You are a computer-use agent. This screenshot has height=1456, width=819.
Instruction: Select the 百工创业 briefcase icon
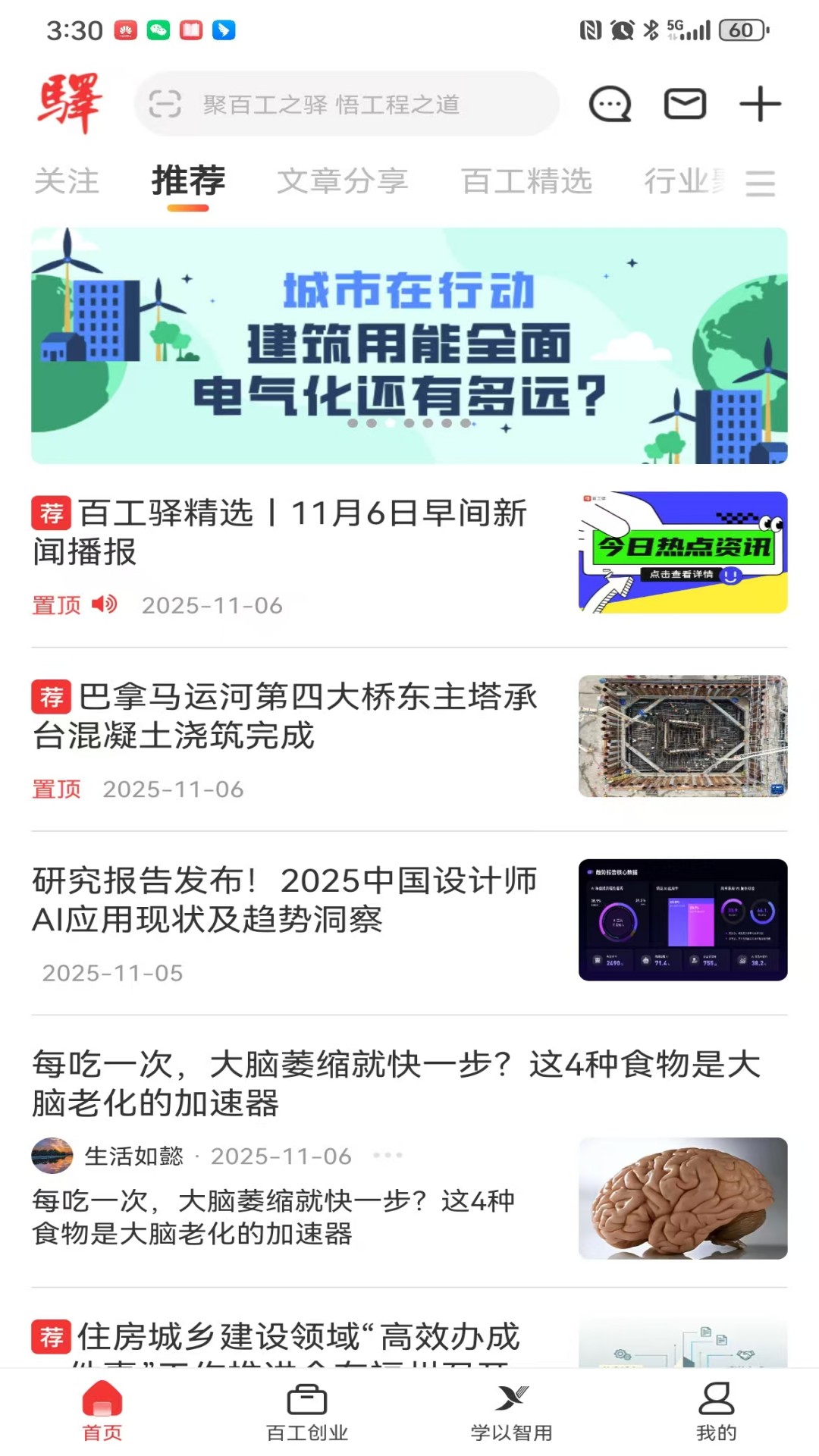(x=306, y=1403)
